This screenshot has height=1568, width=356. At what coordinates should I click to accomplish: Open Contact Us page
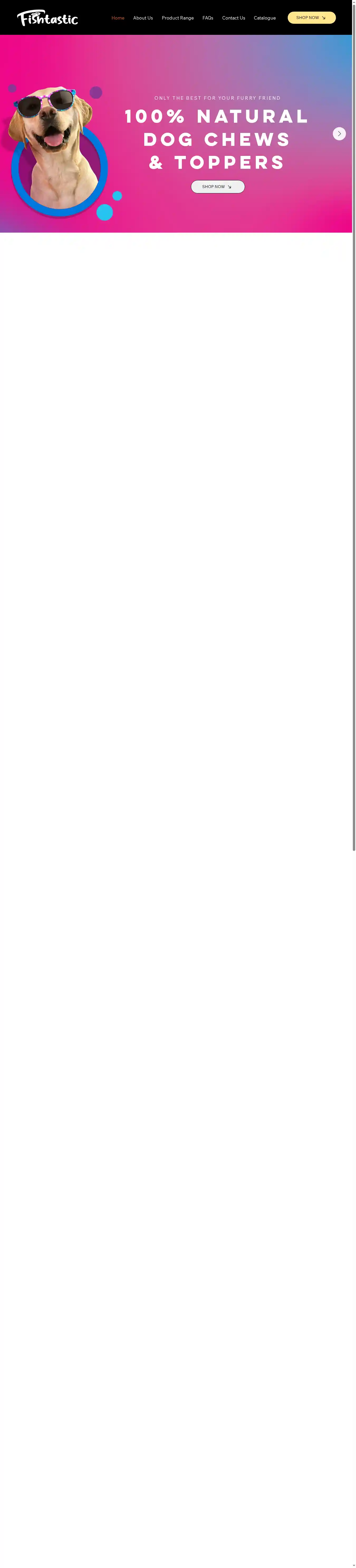234,18
